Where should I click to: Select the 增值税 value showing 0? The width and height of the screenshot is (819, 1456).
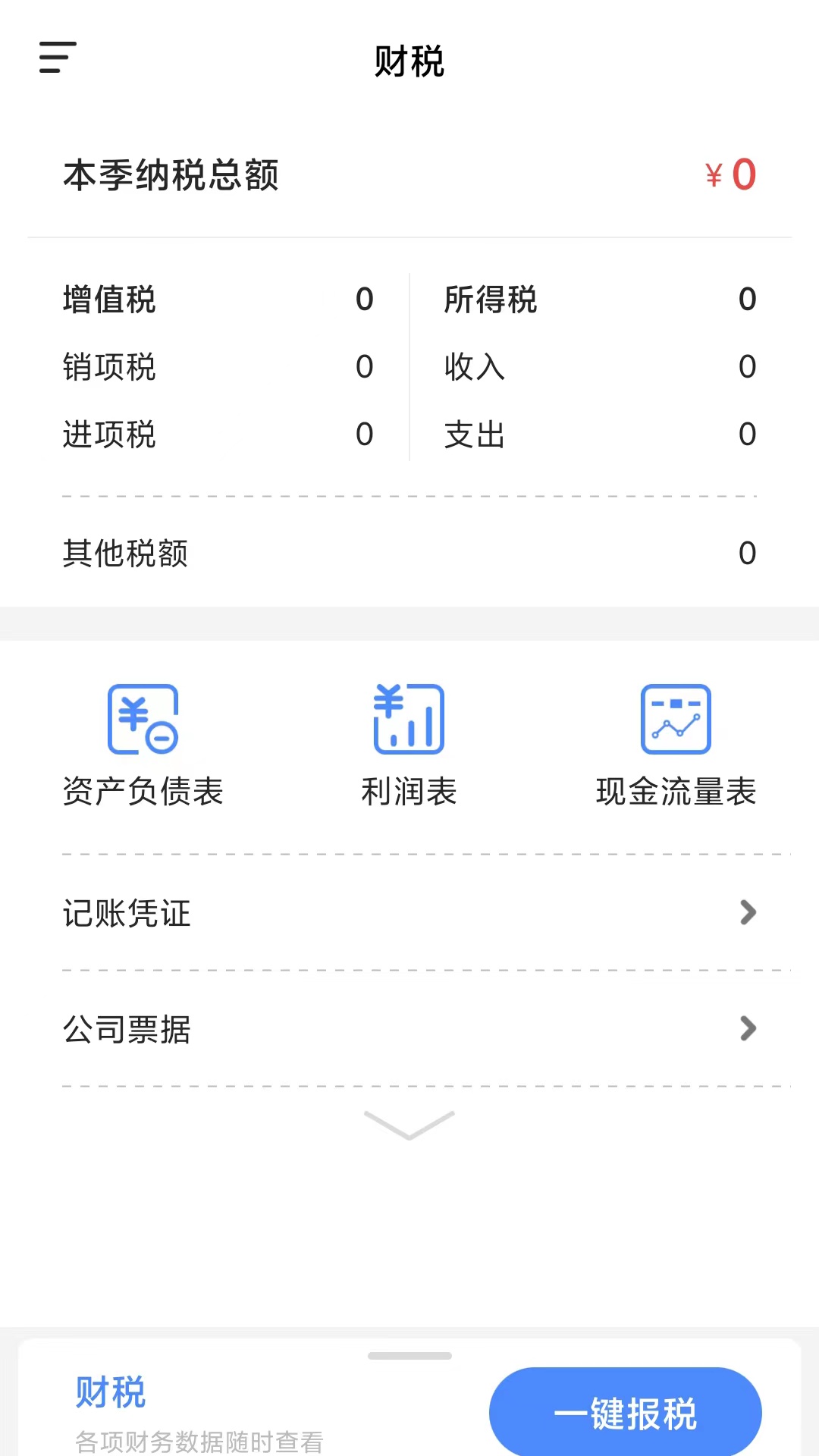tap(365, 300)
